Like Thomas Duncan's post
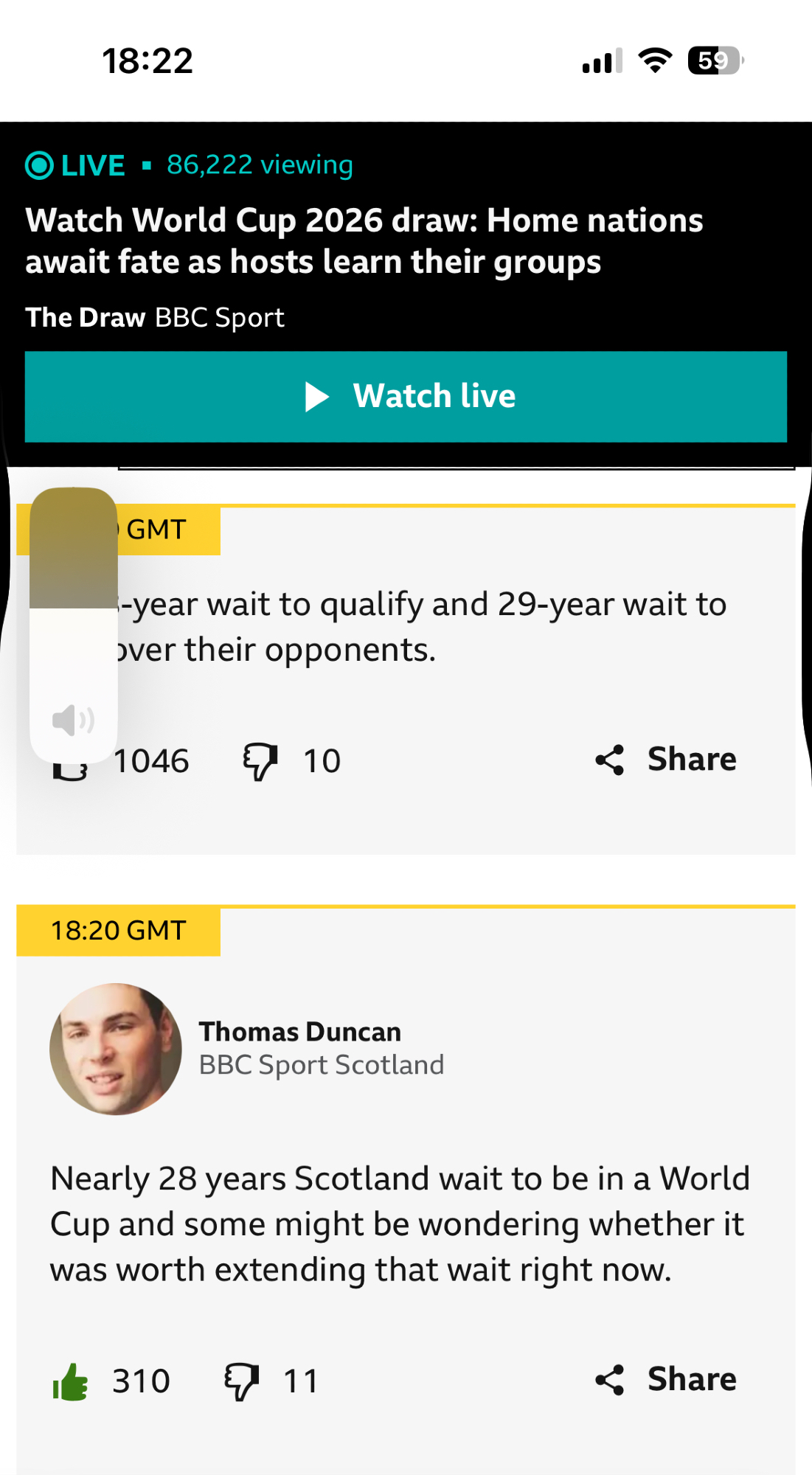This screenshot has width=812, height=1475. pos(70,1381)
